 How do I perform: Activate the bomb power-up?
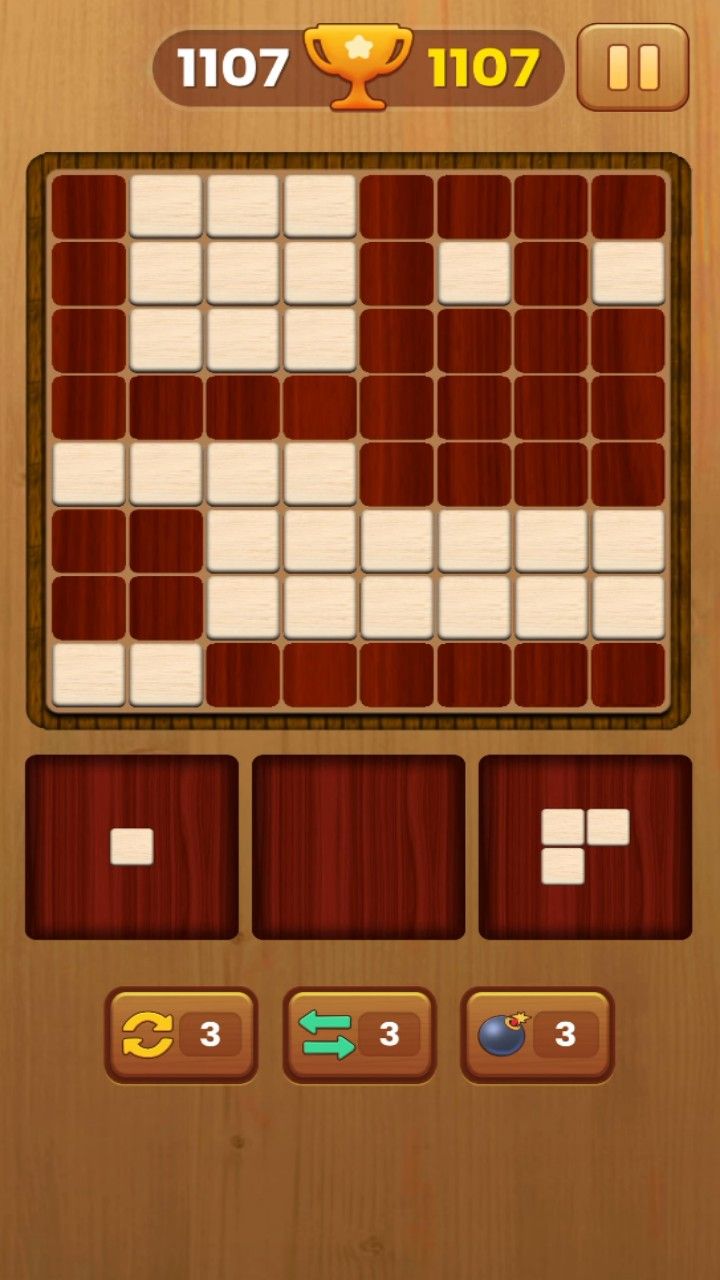click(x=537, y=1035)
